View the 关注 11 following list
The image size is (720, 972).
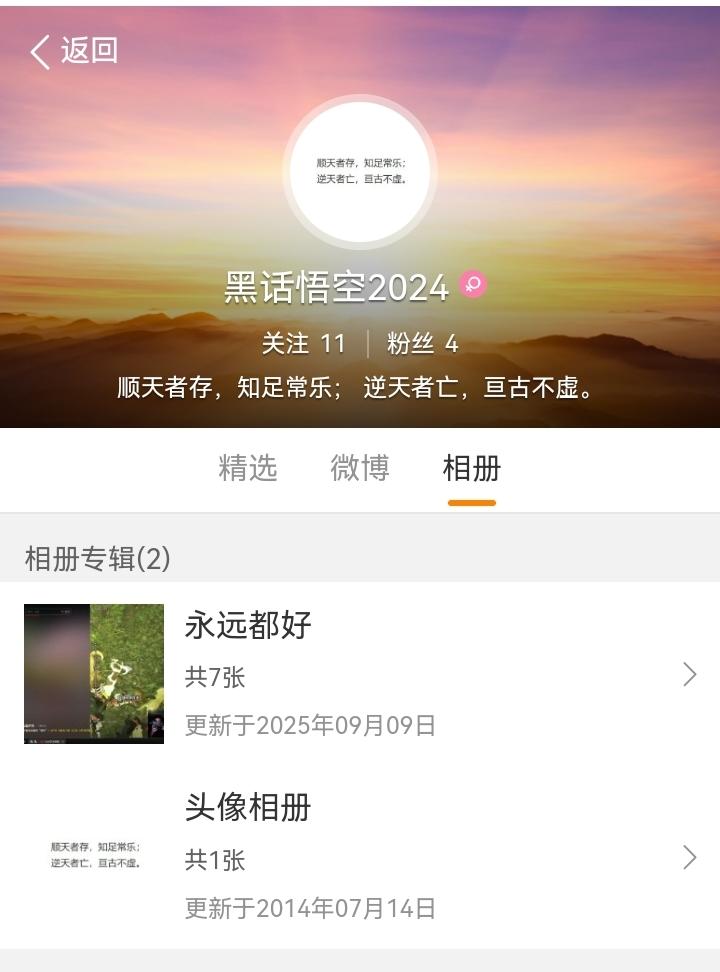[303, 344]
